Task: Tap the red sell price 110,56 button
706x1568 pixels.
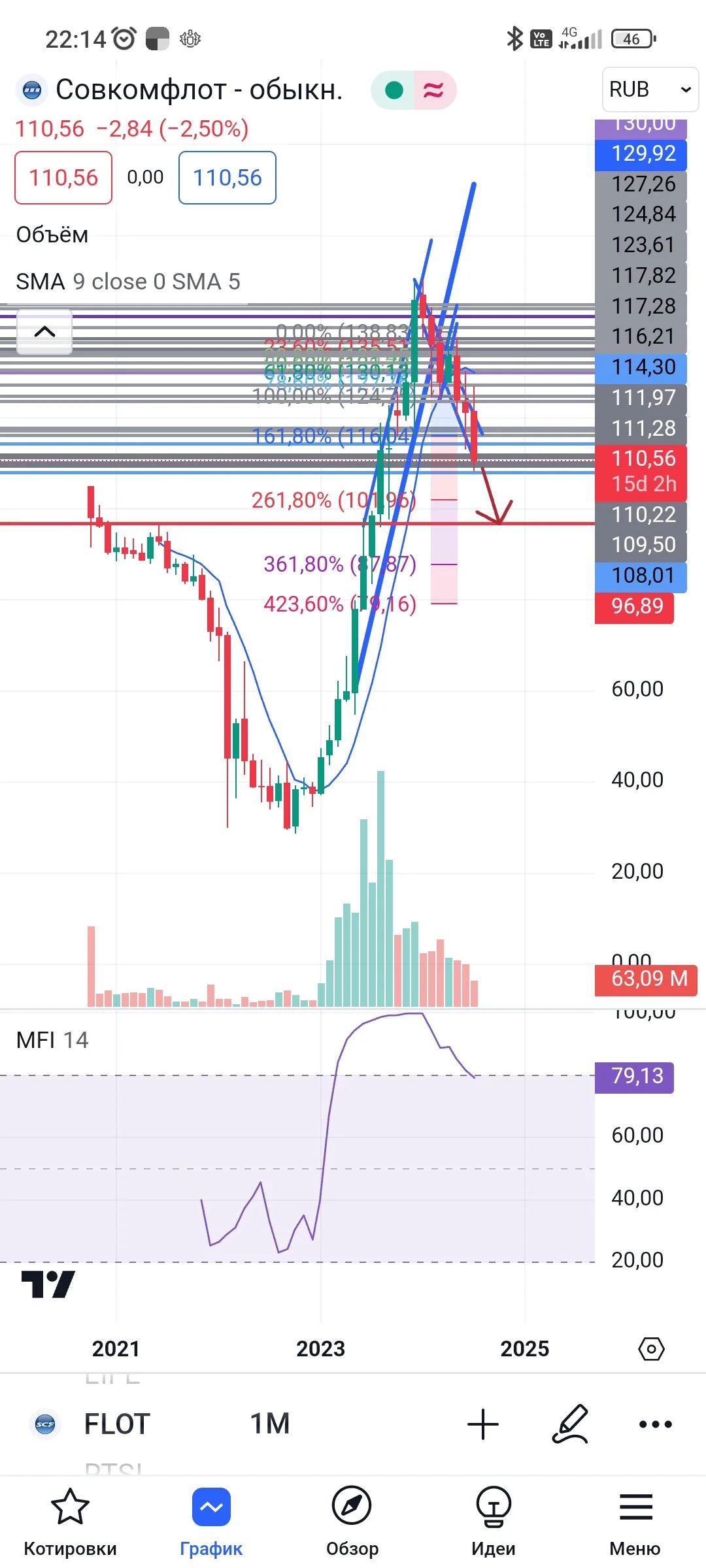Action: pyautogui.click(x=63, y=178)
